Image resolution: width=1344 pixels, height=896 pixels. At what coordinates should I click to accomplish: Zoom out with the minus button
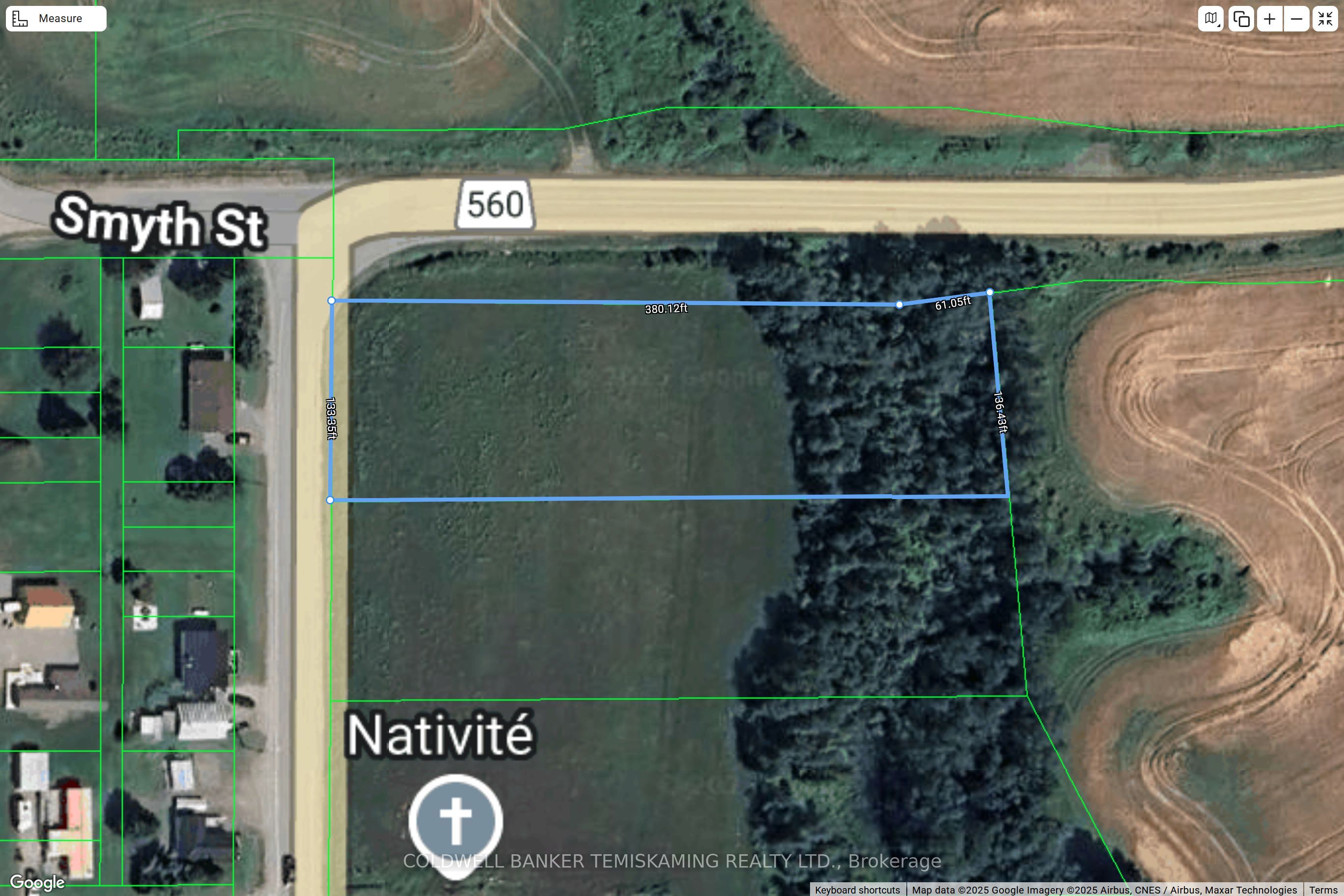pyautogui.click(x=1296, y=19)
